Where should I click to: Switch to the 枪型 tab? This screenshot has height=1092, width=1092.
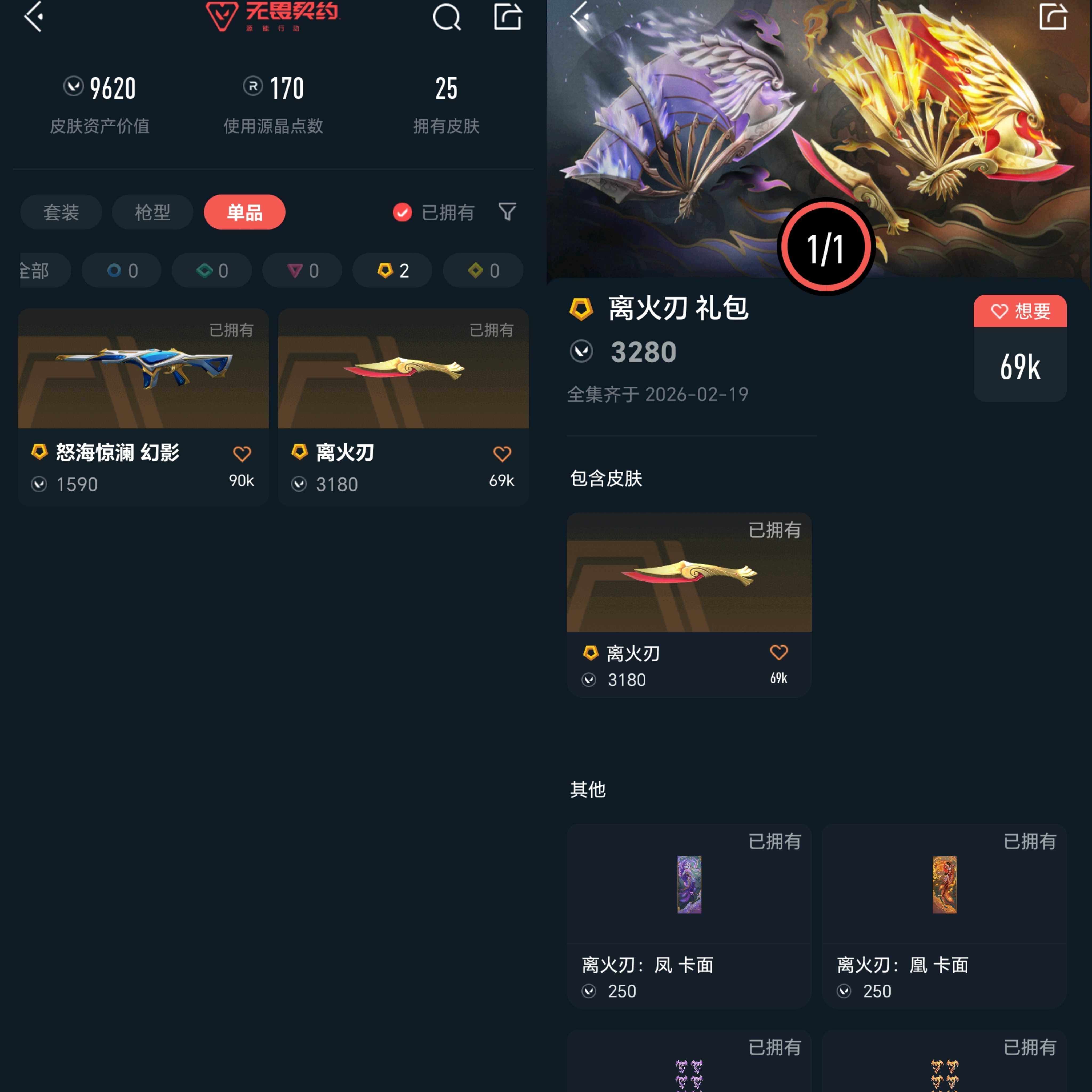click(x=152, y=212)
